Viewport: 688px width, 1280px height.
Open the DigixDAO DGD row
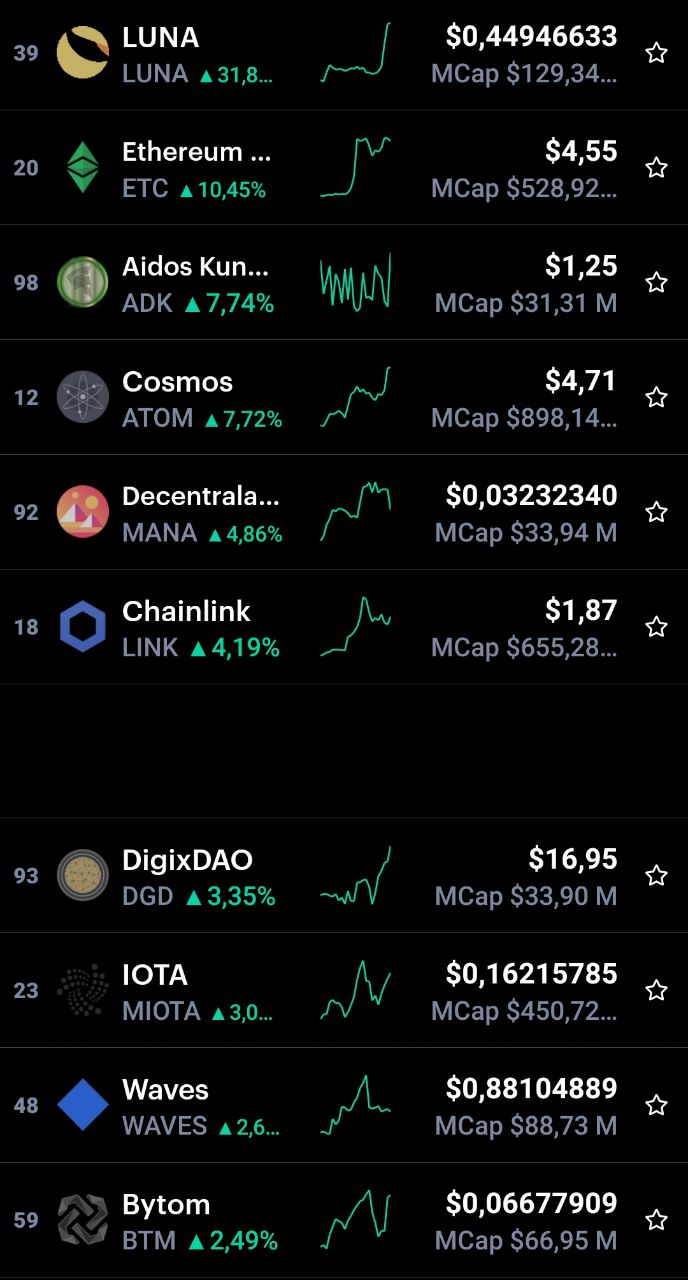[x=344, y=876]
